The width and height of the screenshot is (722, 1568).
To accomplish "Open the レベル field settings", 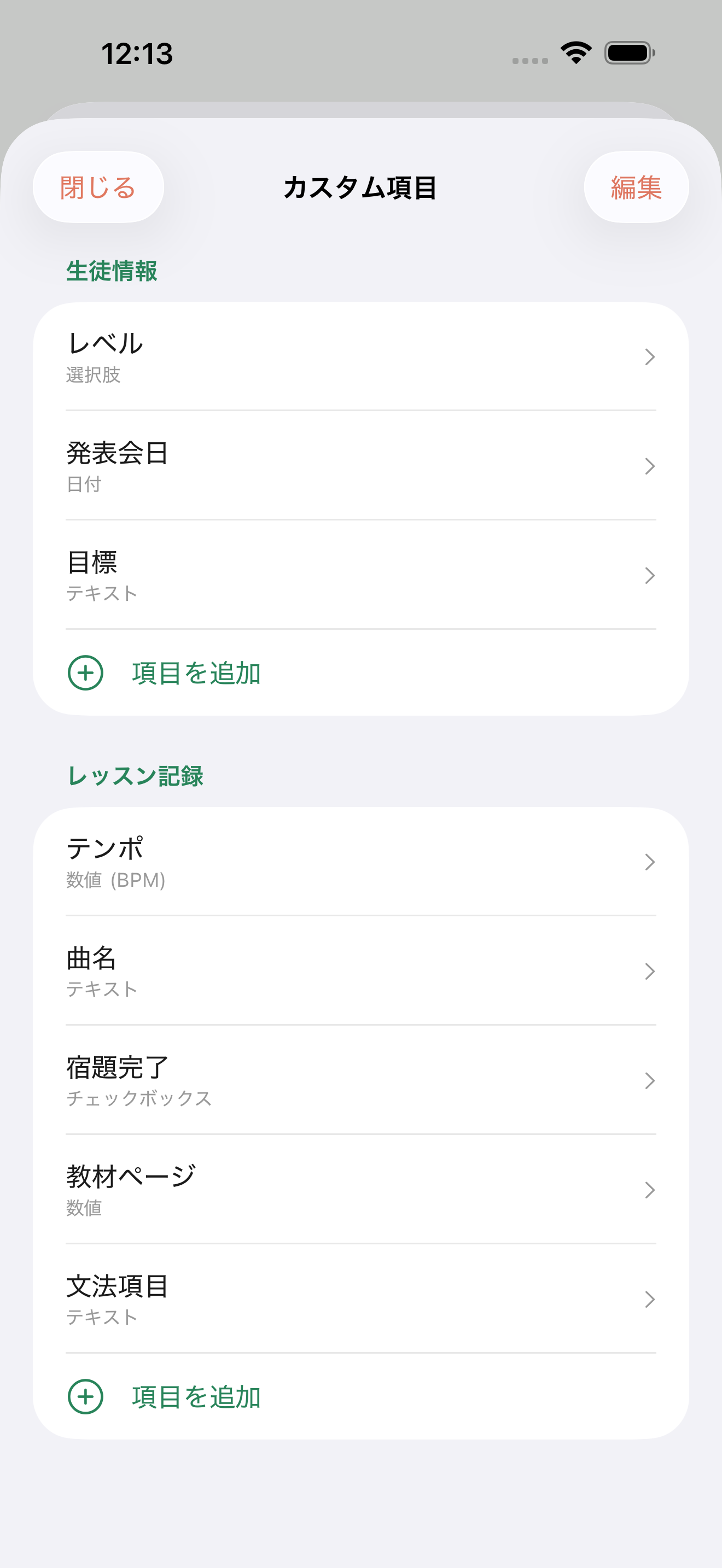I will (x=360, y=356).
